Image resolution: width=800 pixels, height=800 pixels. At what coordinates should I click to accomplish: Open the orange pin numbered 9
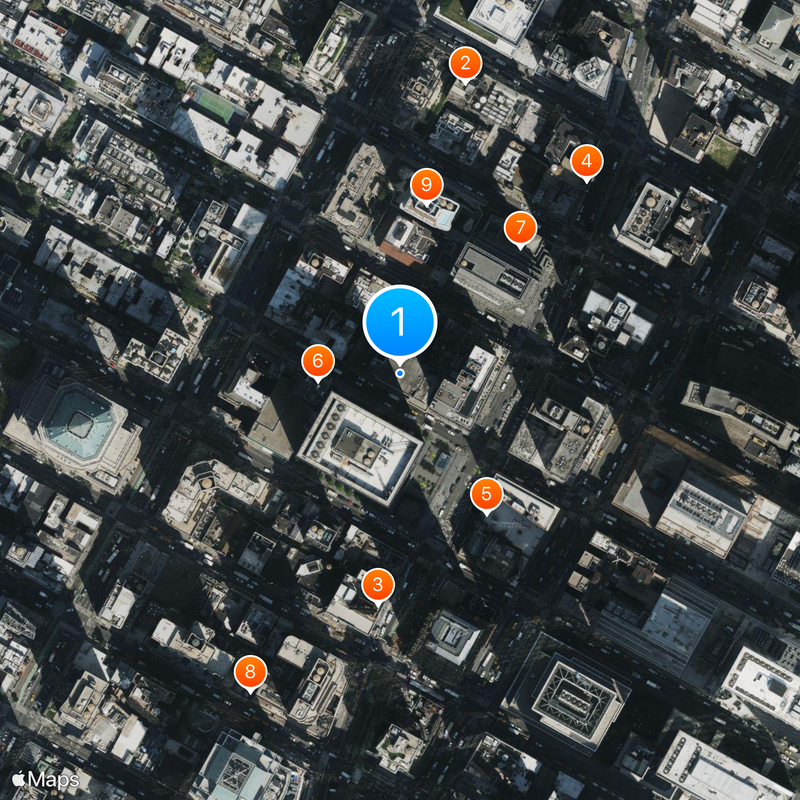click(427, 185)
